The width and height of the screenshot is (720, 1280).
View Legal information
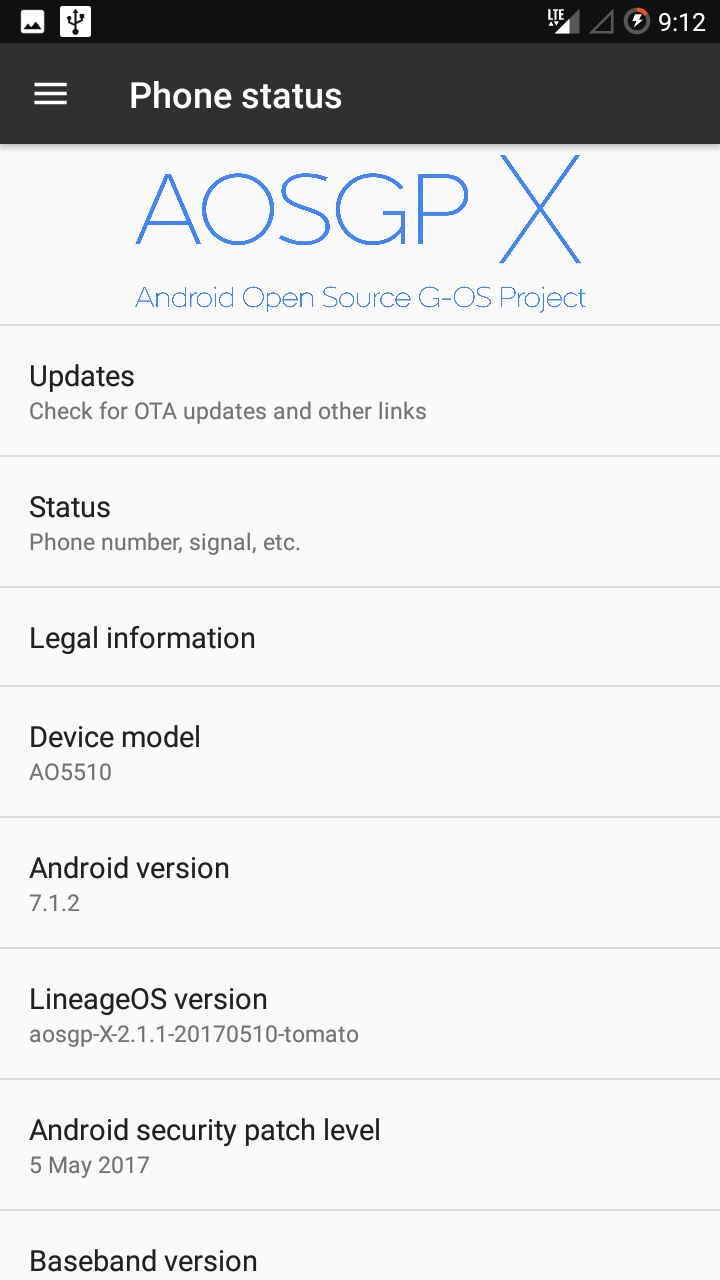360,637
